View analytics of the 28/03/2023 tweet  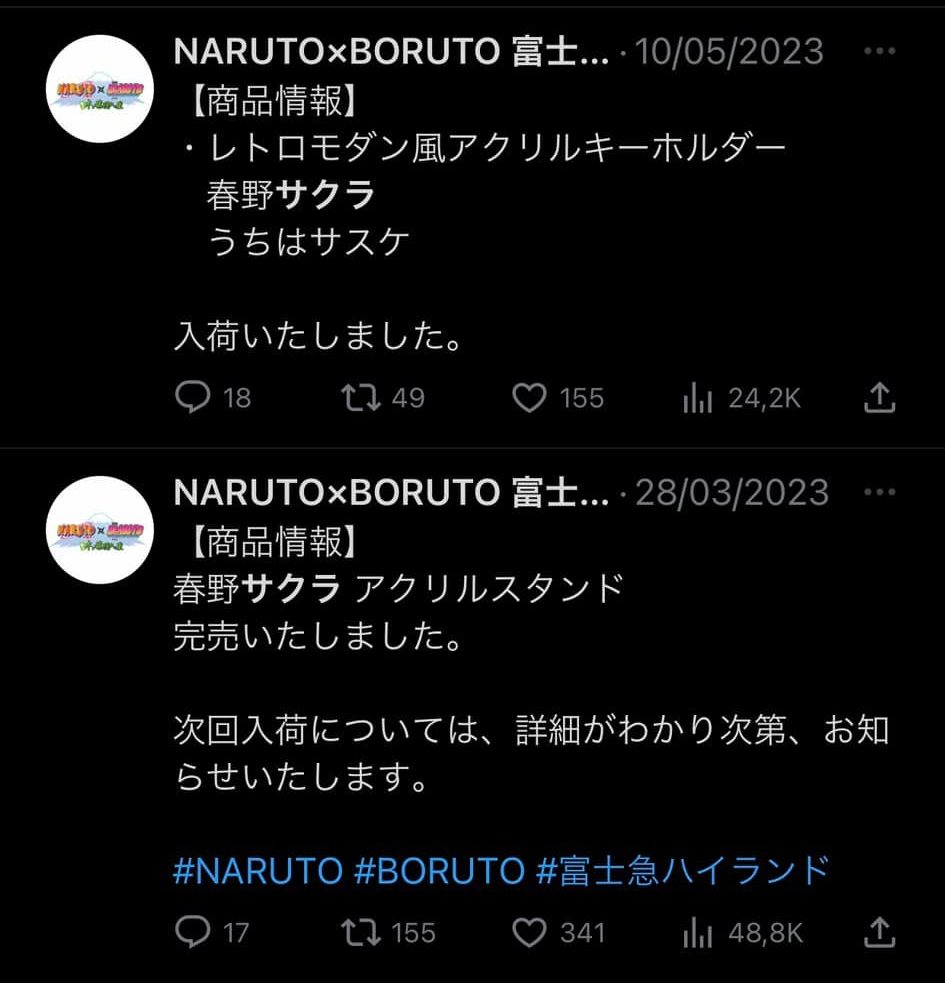point(697,934)
